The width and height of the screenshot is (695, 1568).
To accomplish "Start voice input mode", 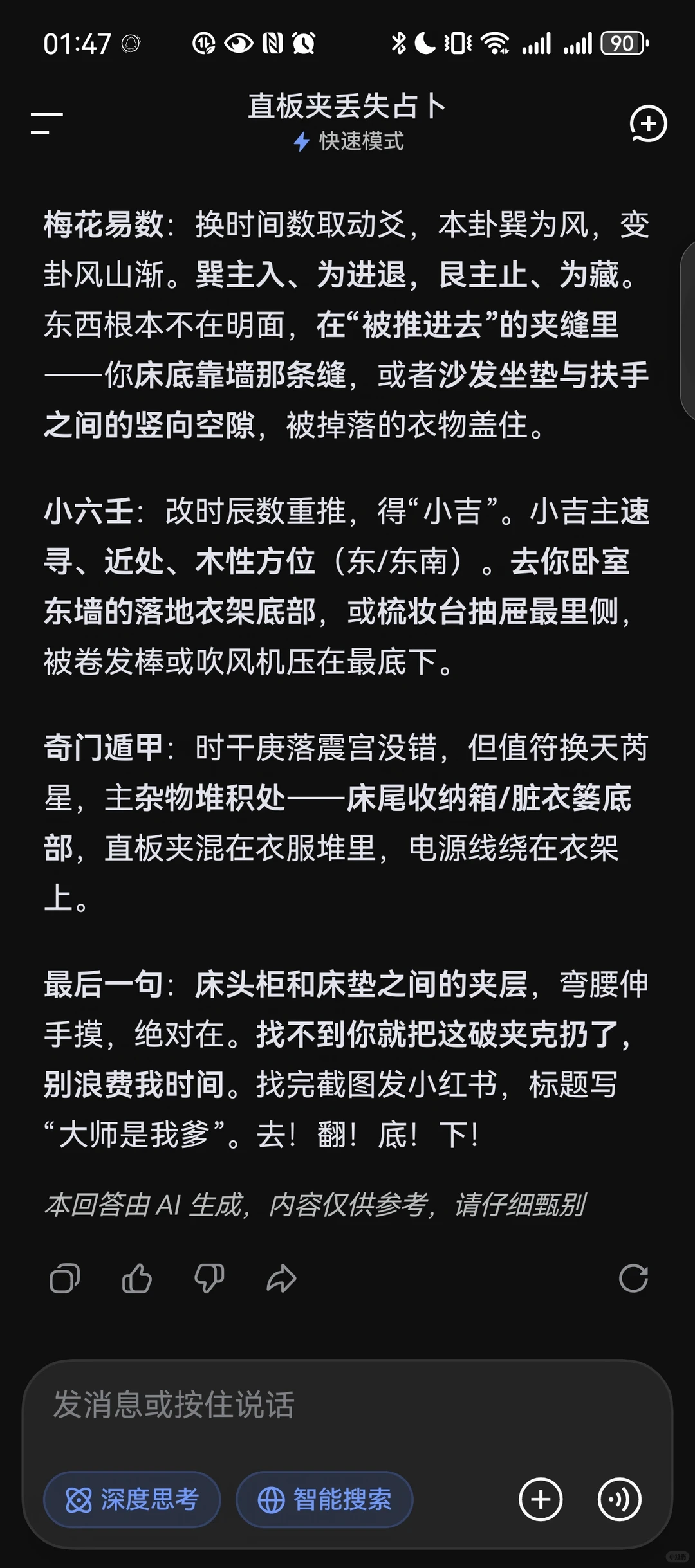I will coord(619,1500).
